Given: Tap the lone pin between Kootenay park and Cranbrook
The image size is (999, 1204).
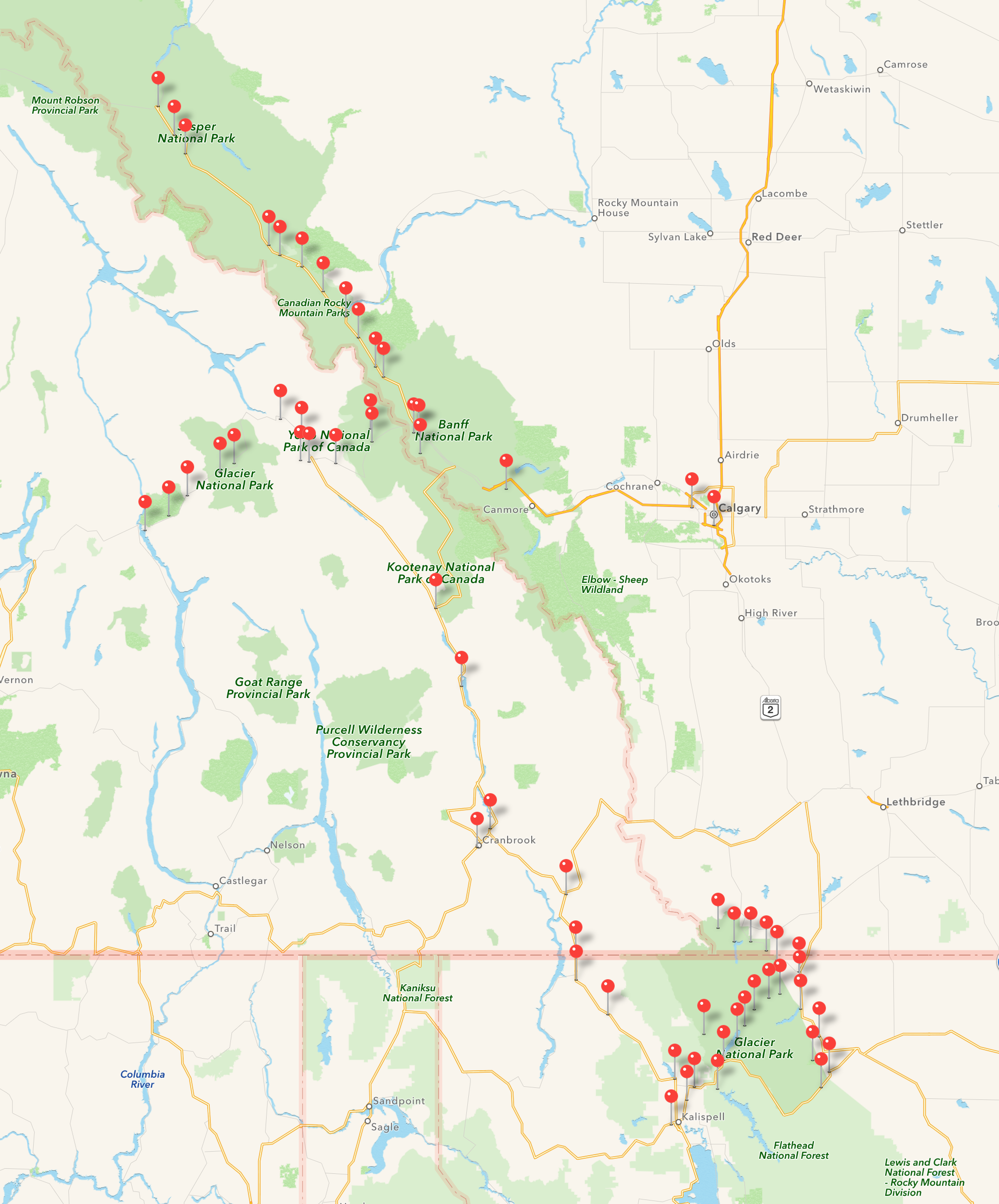Looking at the screenshot, I should click(461, 658).
